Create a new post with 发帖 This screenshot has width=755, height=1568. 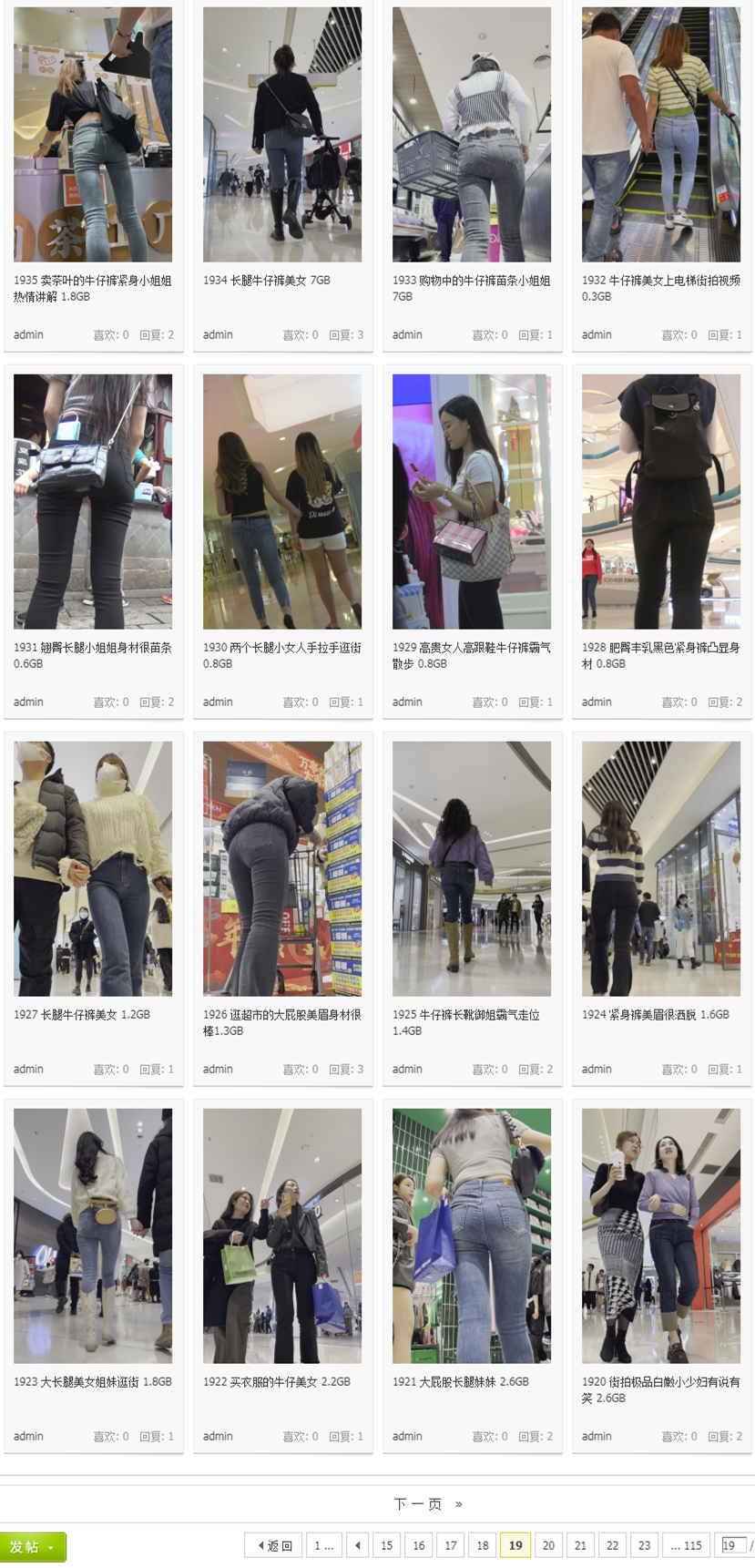33,1546
